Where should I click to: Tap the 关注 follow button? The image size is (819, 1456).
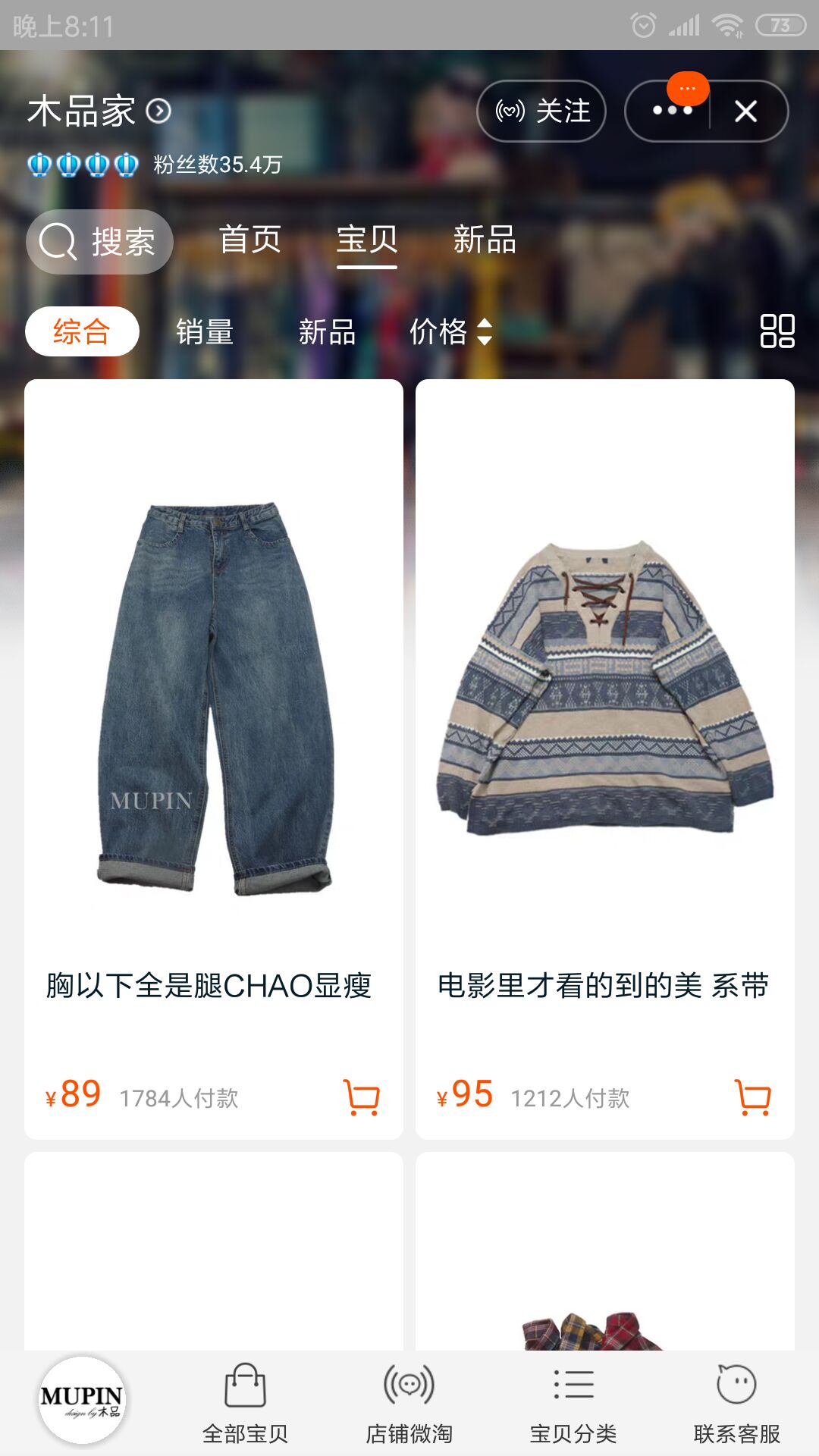541,111
